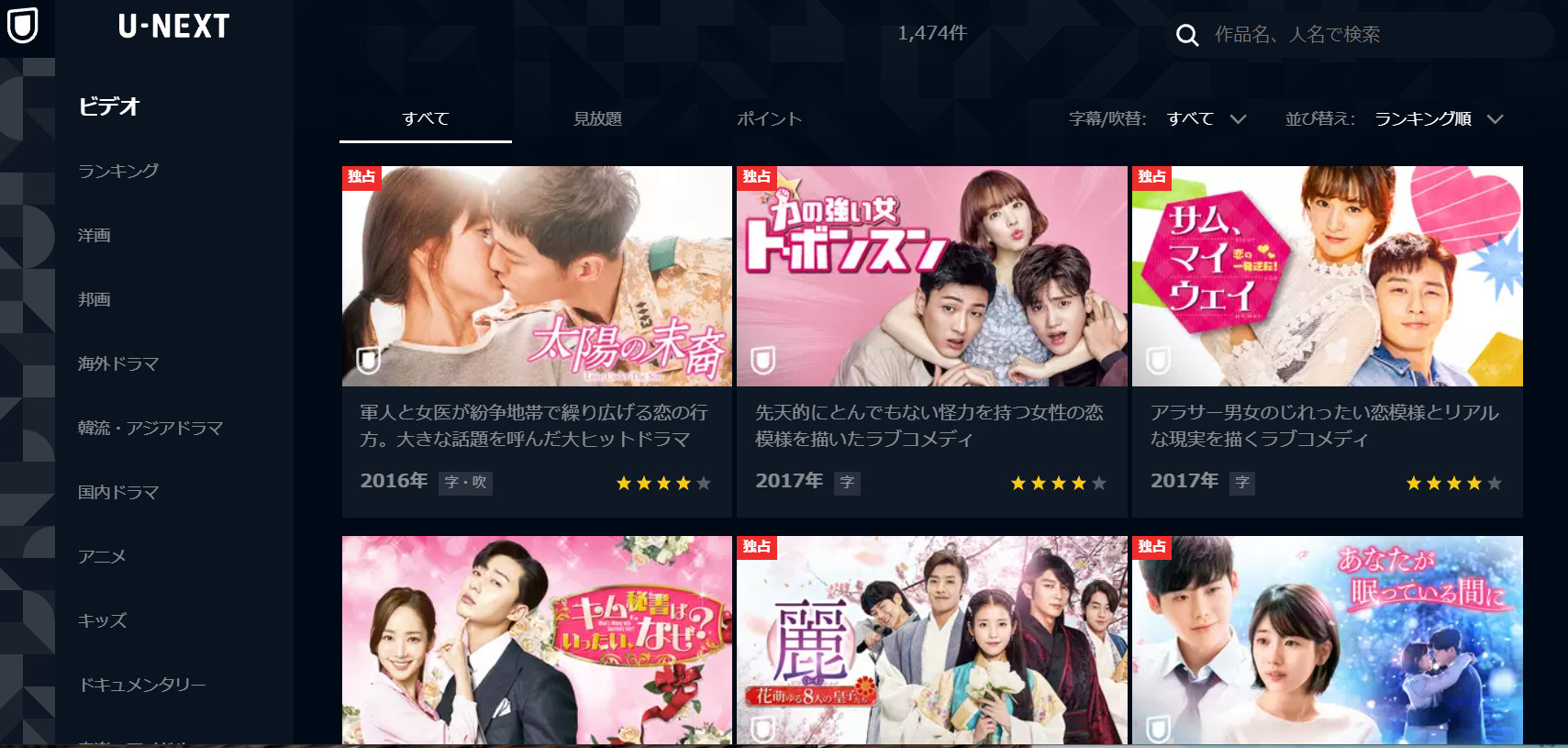Image resolution: width=1568 pixels, height=748 pixels.
Task: Switch to the 見放題 tab
Action: [x=597, y=119]
